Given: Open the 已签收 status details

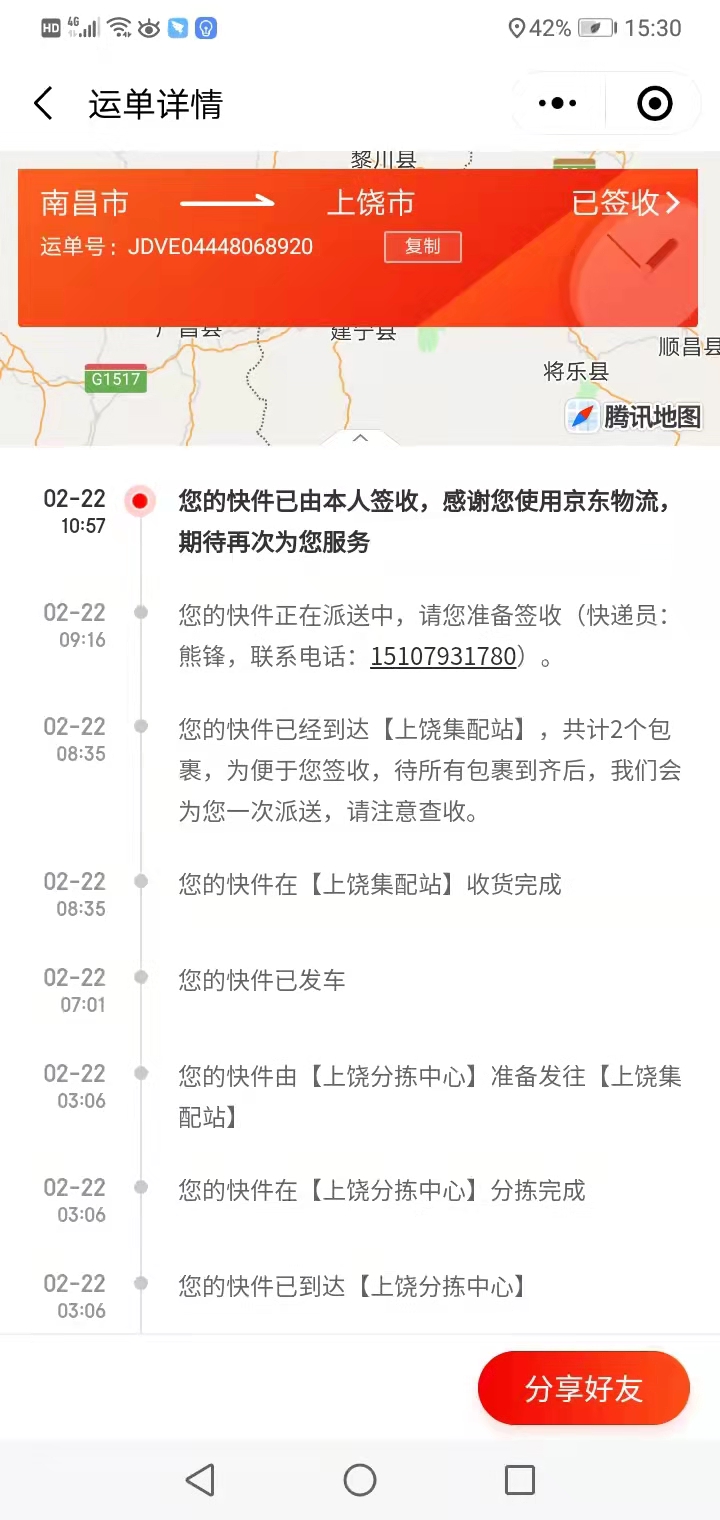Looking at the screenshot, I should click(626, 203).
